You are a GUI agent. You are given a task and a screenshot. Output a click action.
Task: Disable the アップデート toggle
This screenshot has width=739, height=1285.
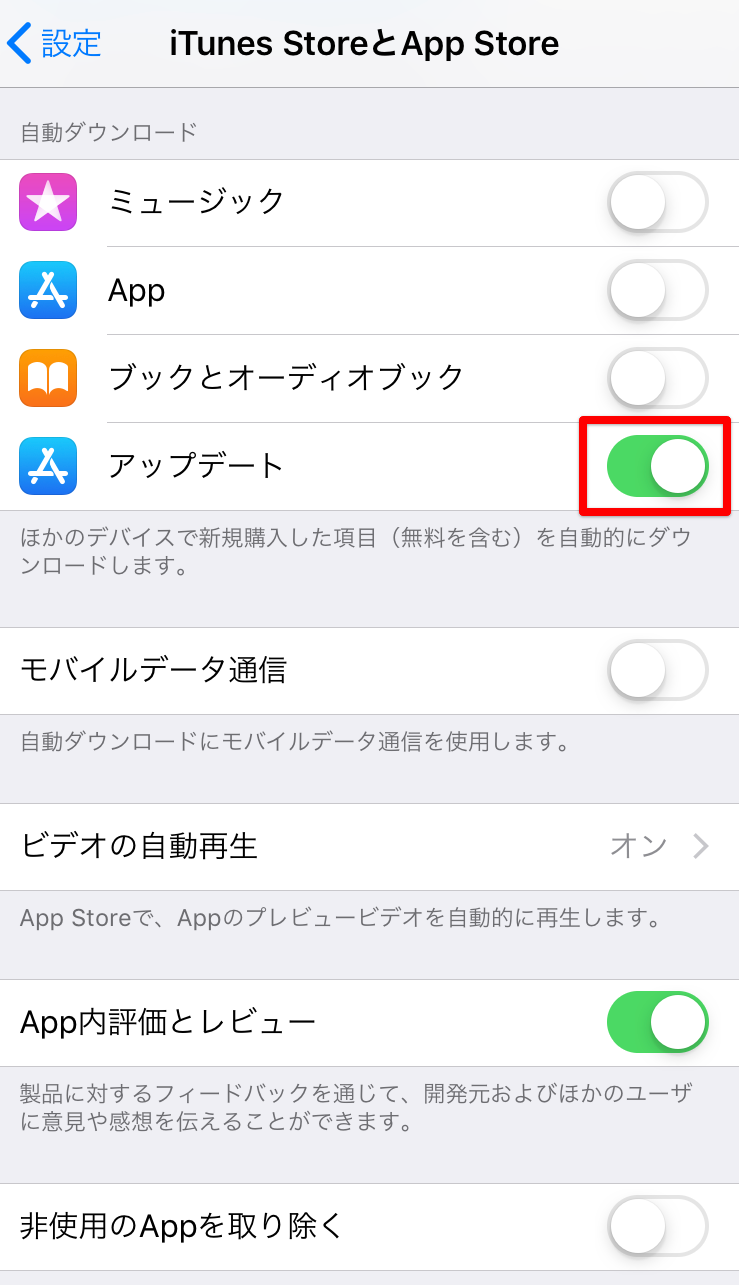coord(657,466)
